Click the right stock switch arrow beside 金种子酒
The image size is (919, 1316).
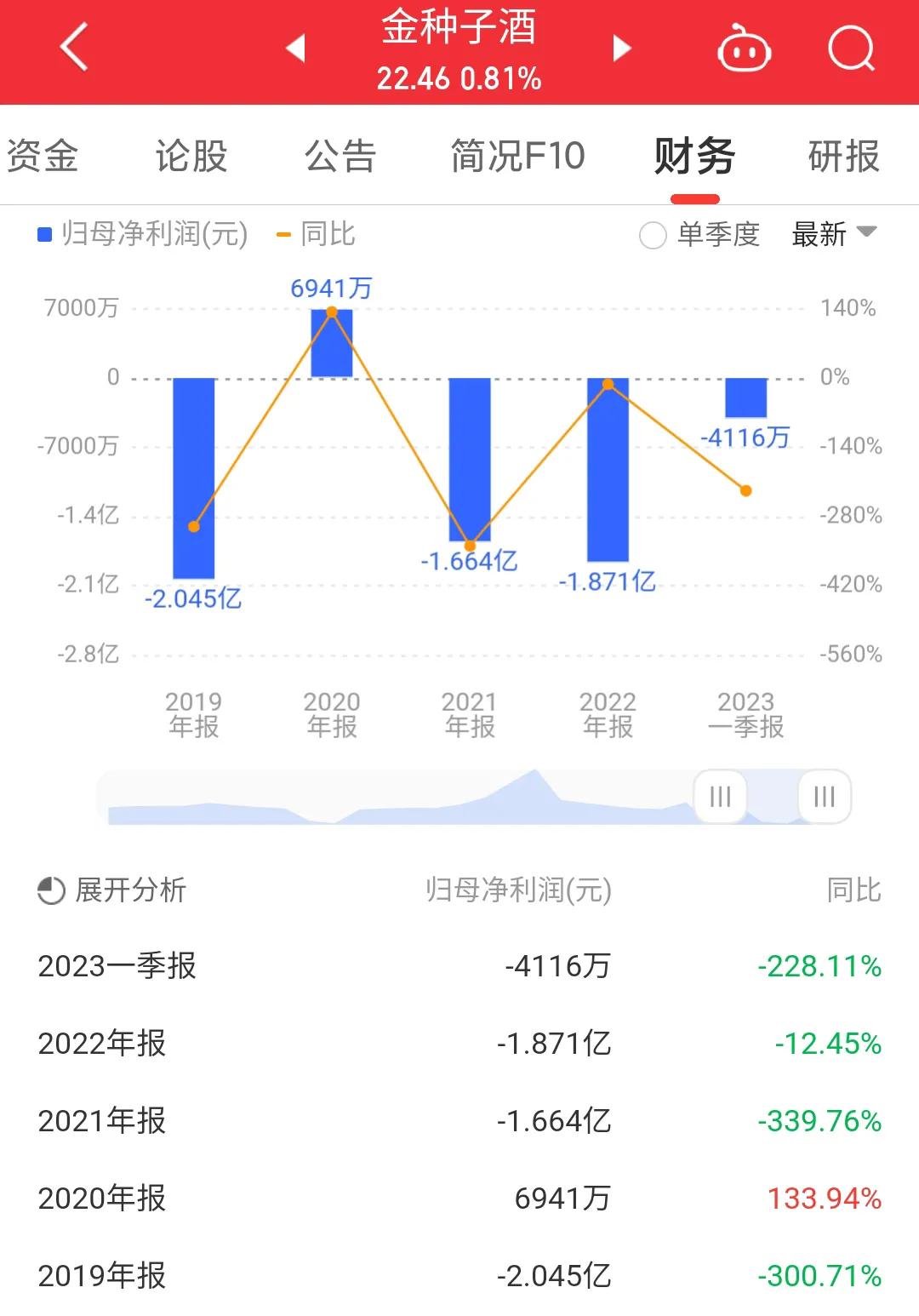620,49
